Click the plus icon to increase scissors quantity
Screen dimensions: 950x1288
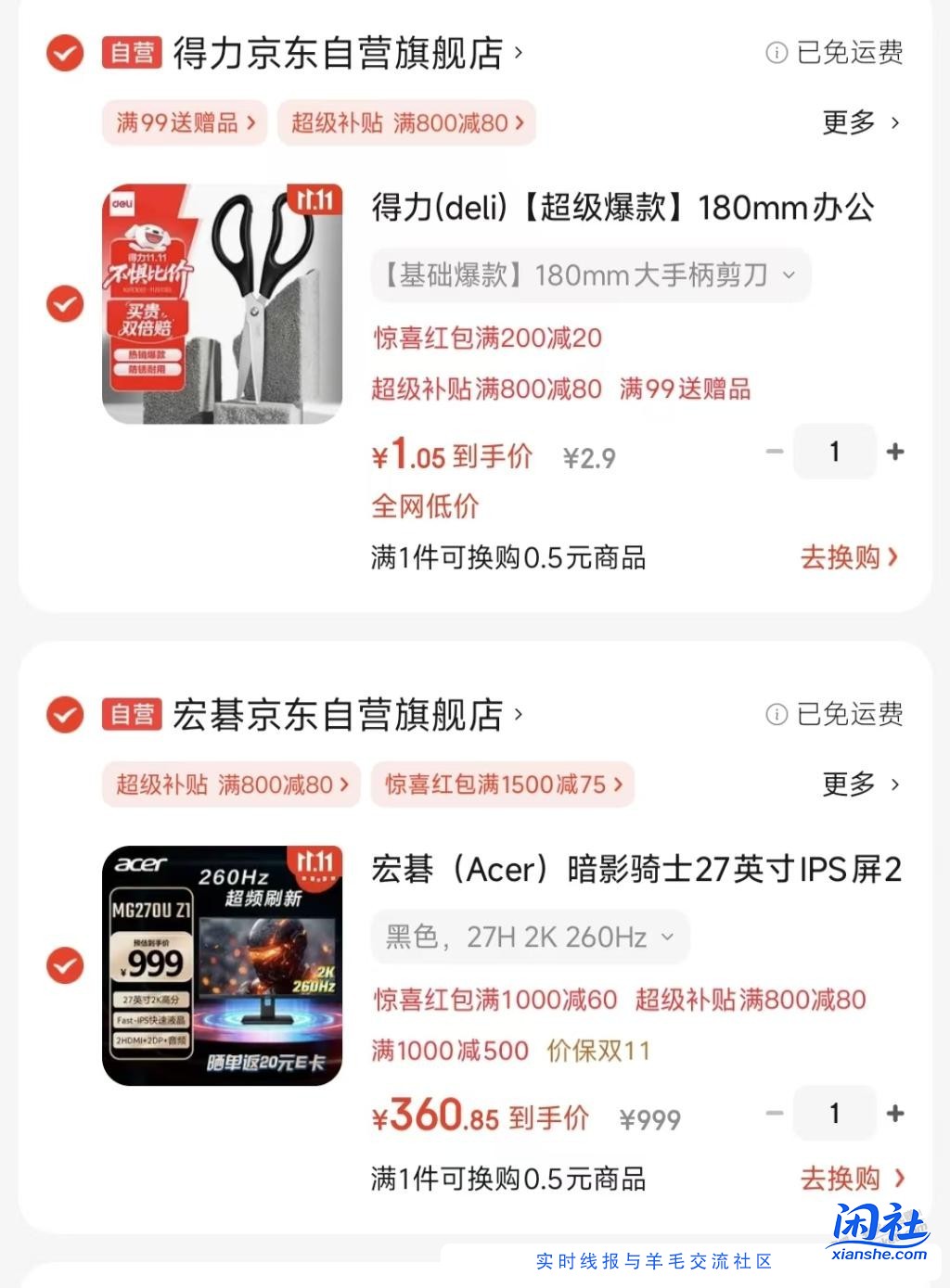coord(895,452)
